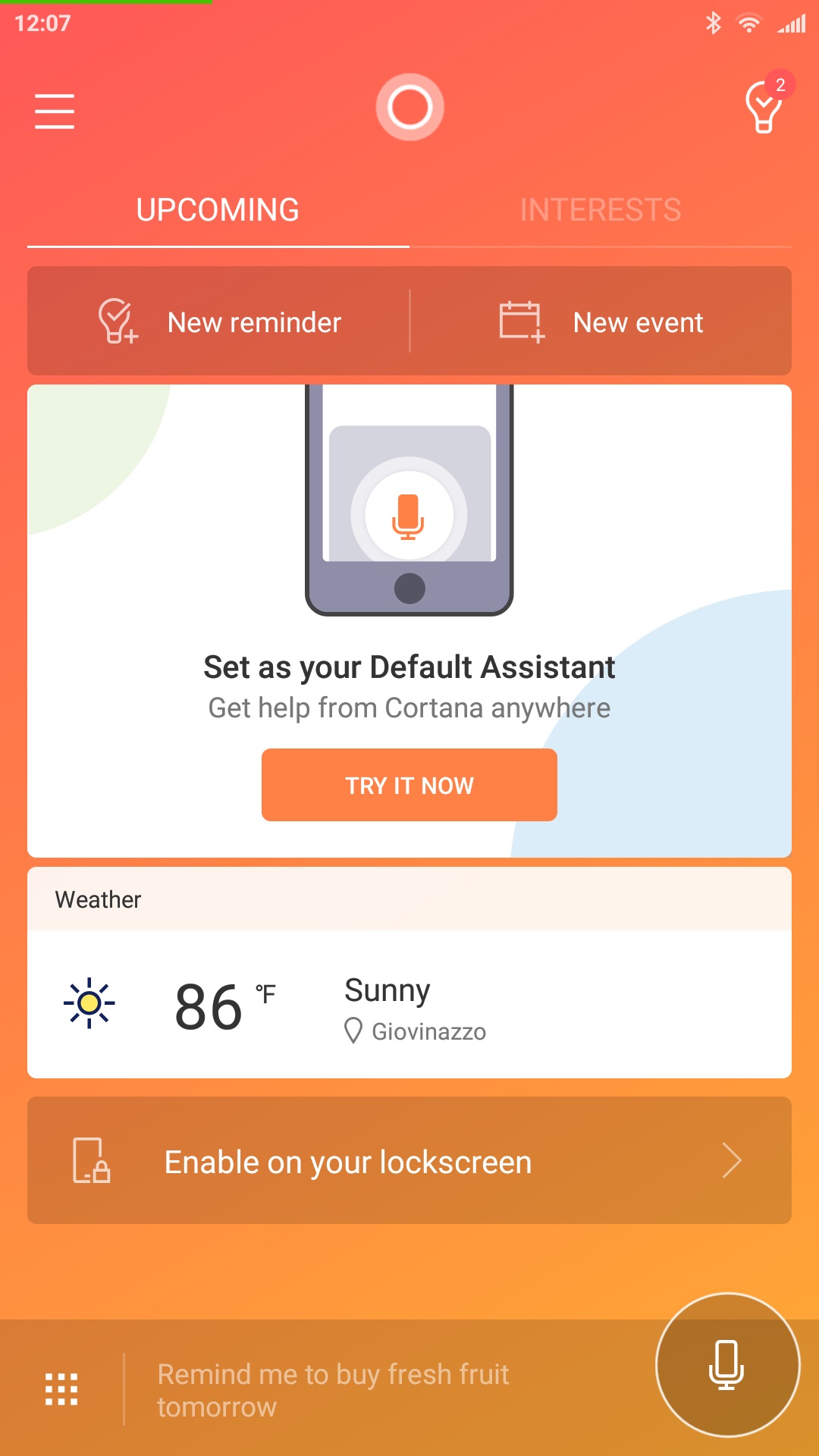Create a new reminder
Image resolution: width=819 pixels, height=1456 pixels.
[219, 322]
